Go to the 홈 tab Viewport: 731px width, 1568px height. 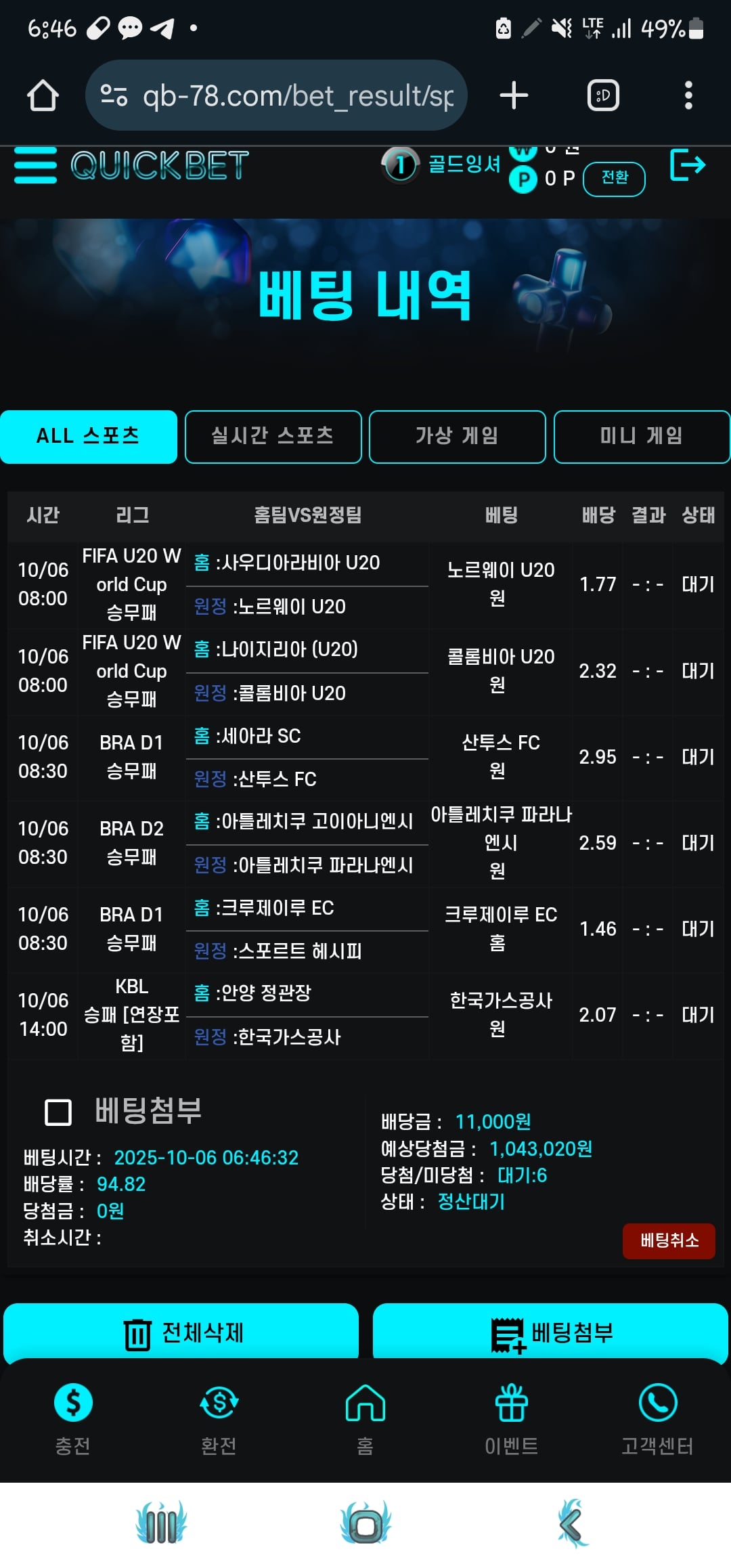tap(365, 1418)
